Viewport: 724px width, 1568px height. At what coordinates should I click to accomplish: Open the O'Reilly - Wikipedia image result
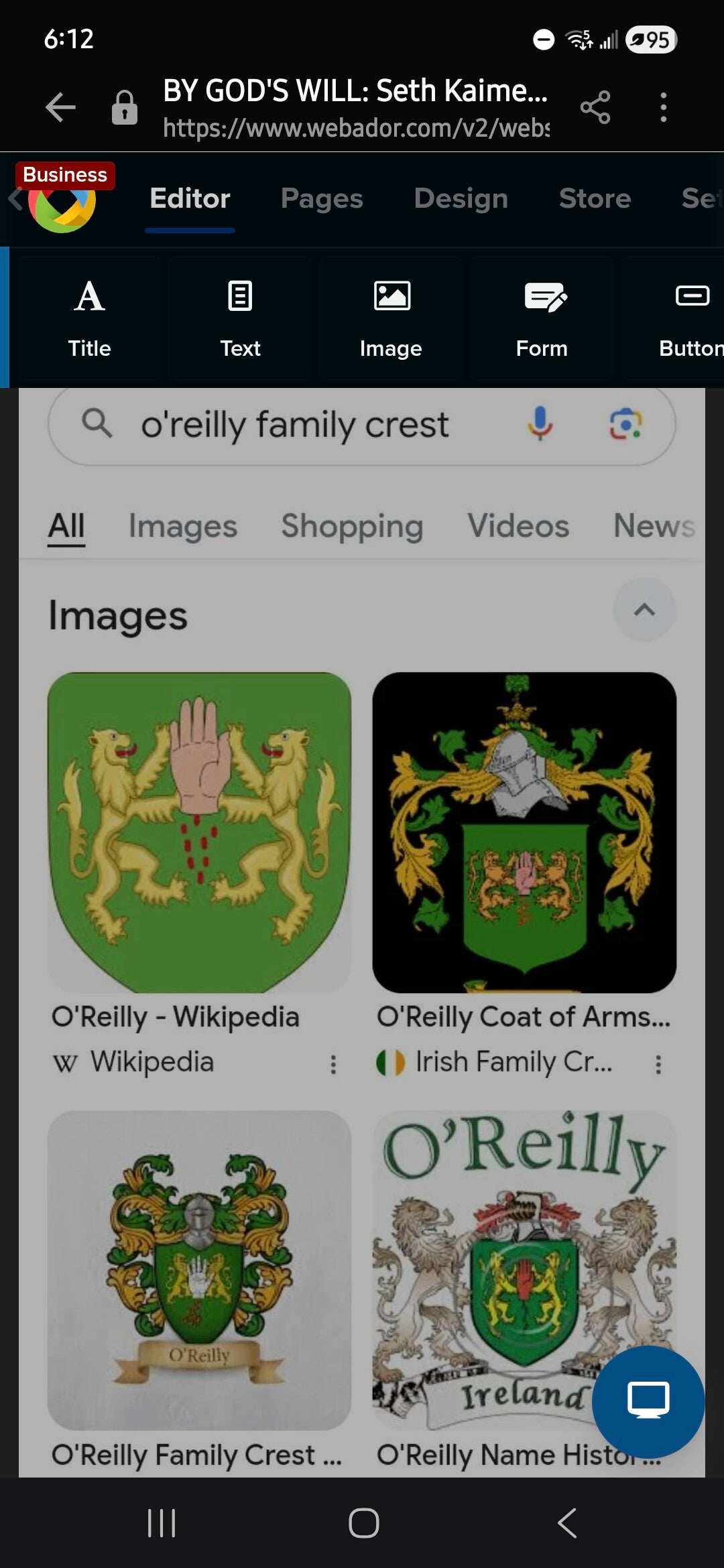[x=199, y=832]
